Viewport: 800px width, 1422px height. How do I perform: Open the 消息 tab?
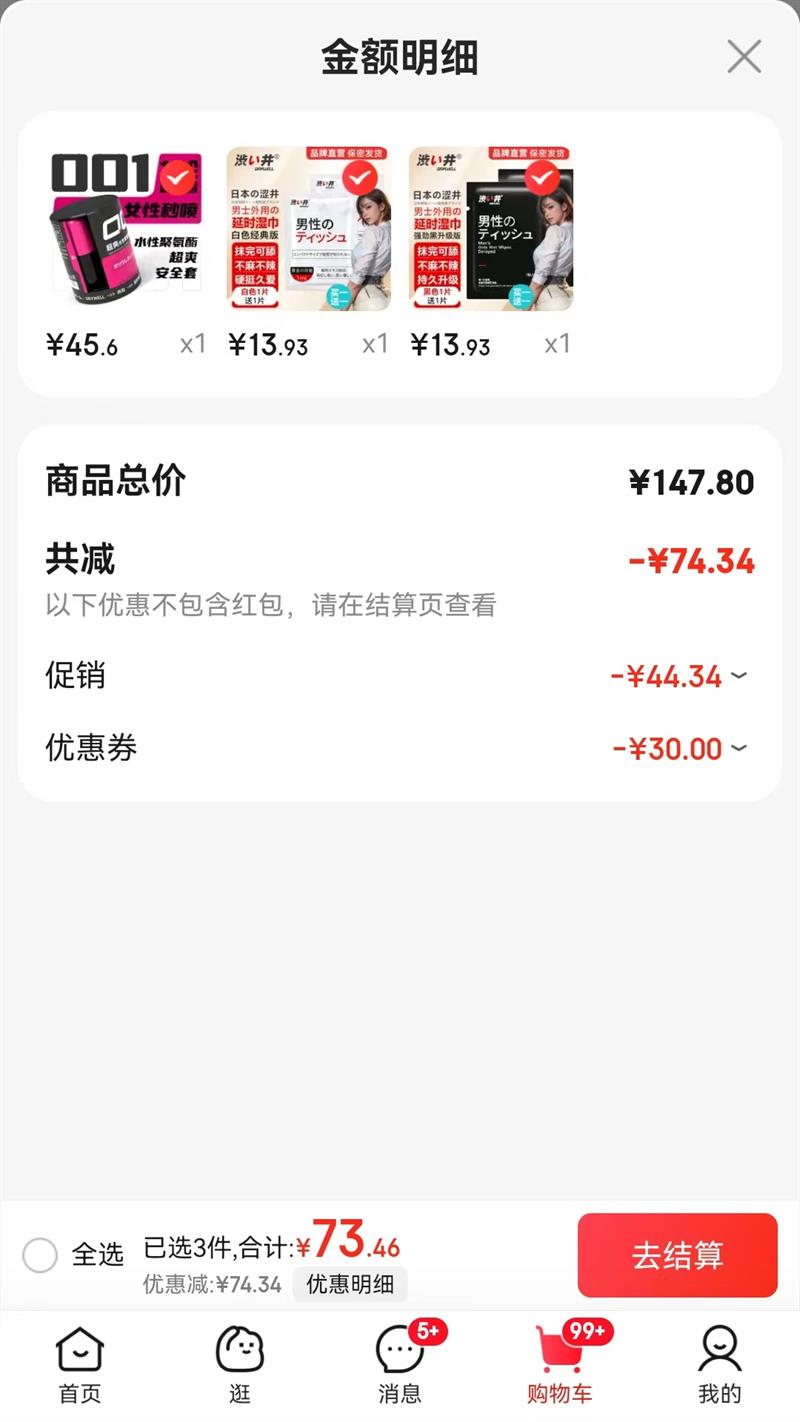click(400, 1365)
